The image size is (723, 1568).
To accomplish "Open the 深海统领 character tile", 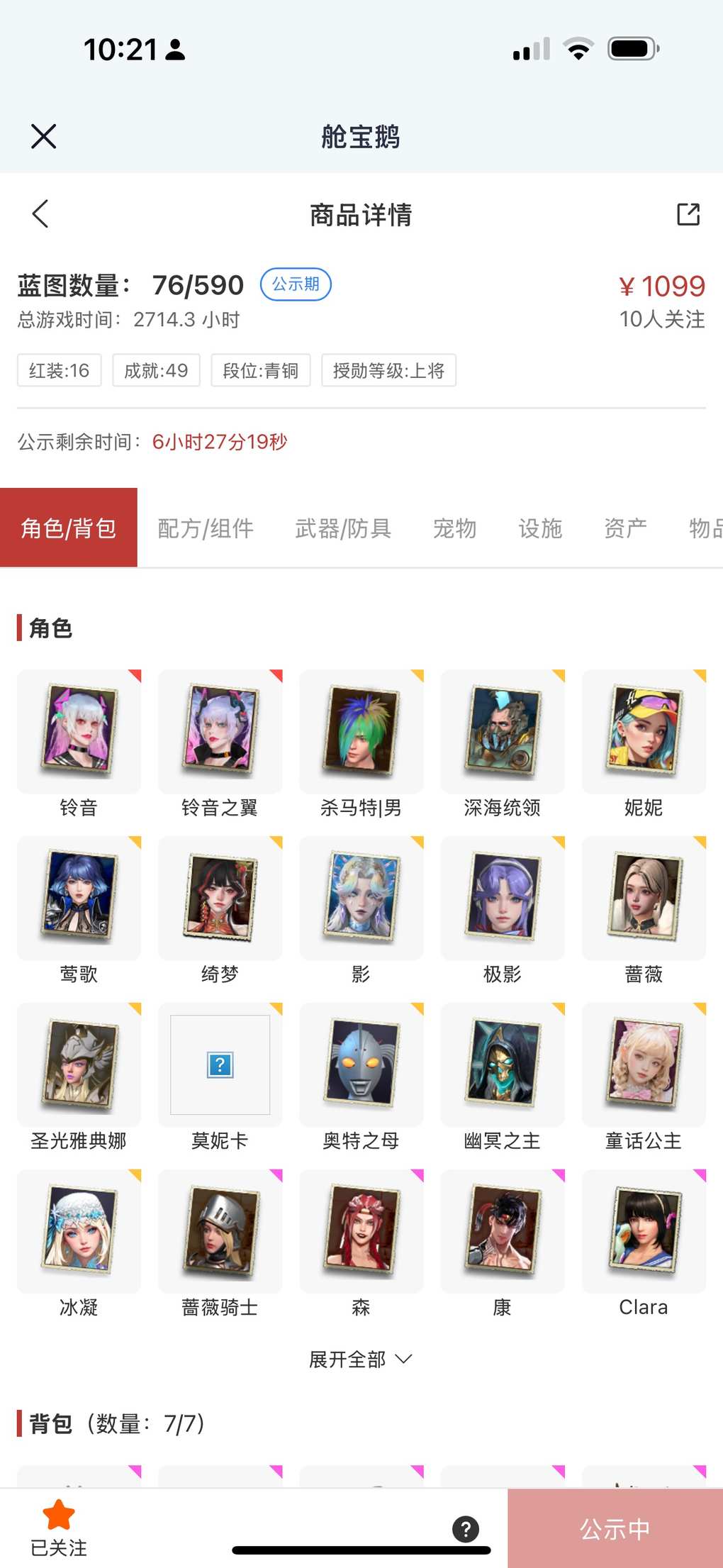I will (503, 731).
